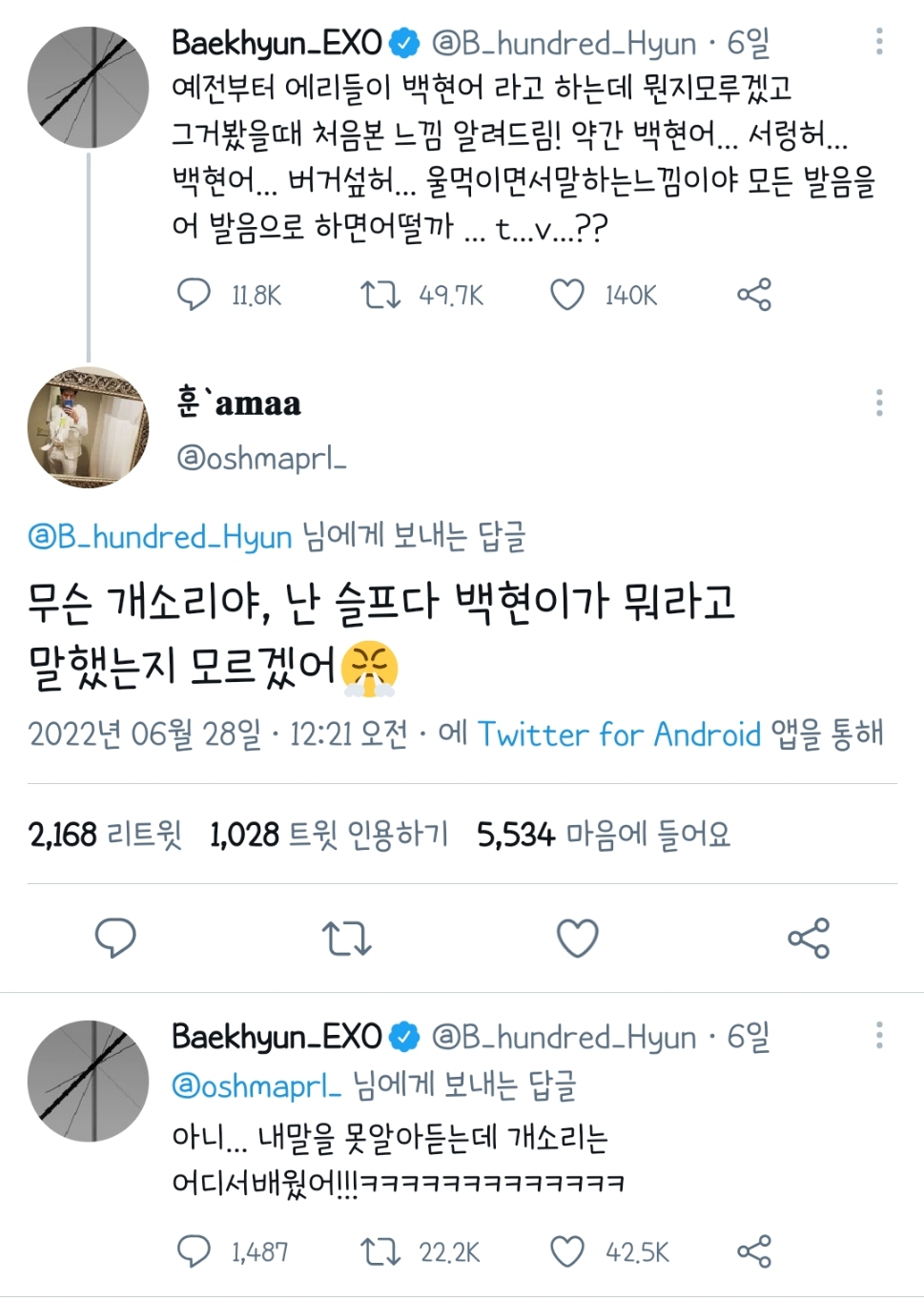Click the share icon below the main reply tweet
The width and height of the screenshot is (924, 1301).
808,940
